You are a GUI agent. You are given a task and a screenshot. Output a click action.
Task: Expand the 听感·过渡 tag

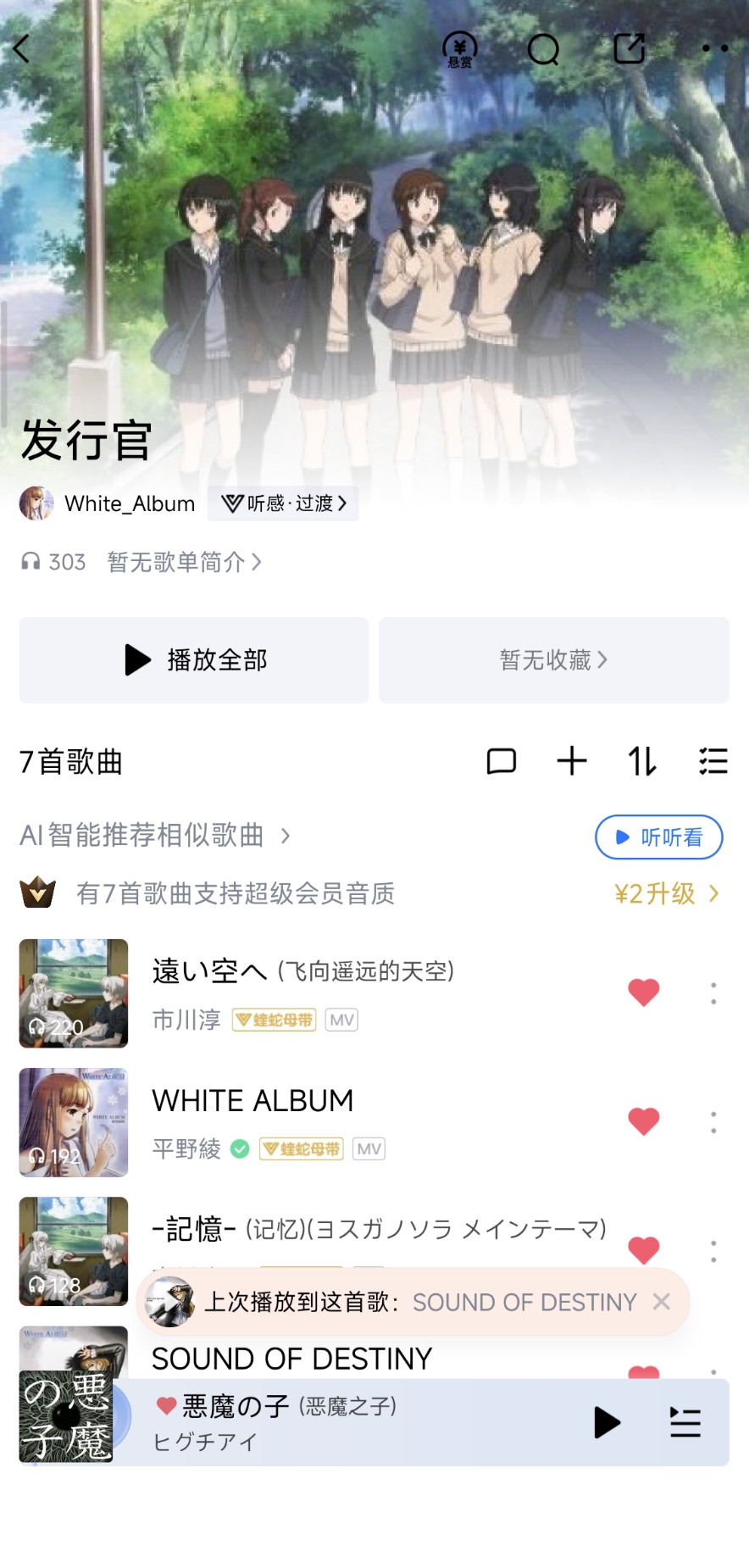[283, 503]
